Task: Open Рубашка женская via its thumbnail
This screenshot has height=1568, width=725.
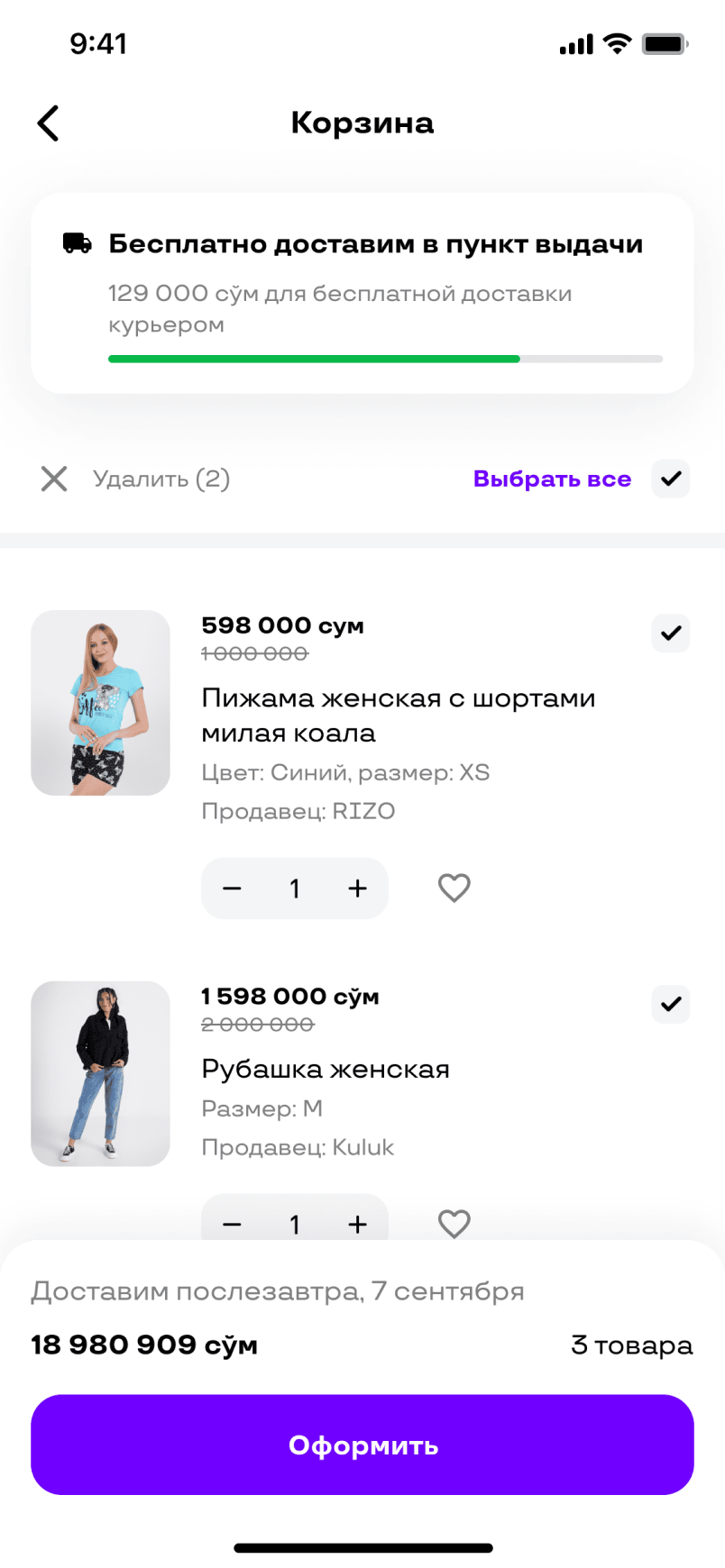Action: [x=100, y=1073]
